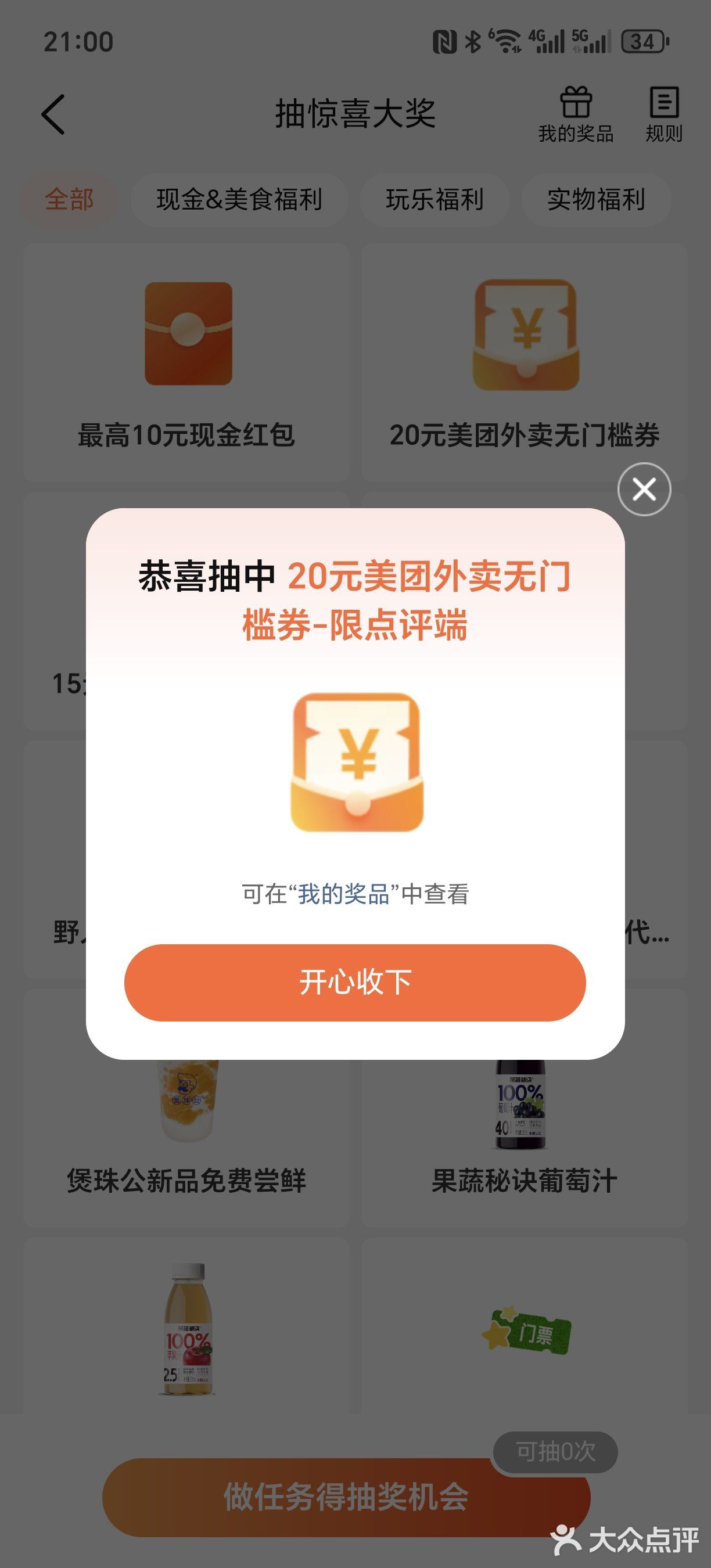Select the 全部 category filter
The image size is (711, 1568).
71,199
